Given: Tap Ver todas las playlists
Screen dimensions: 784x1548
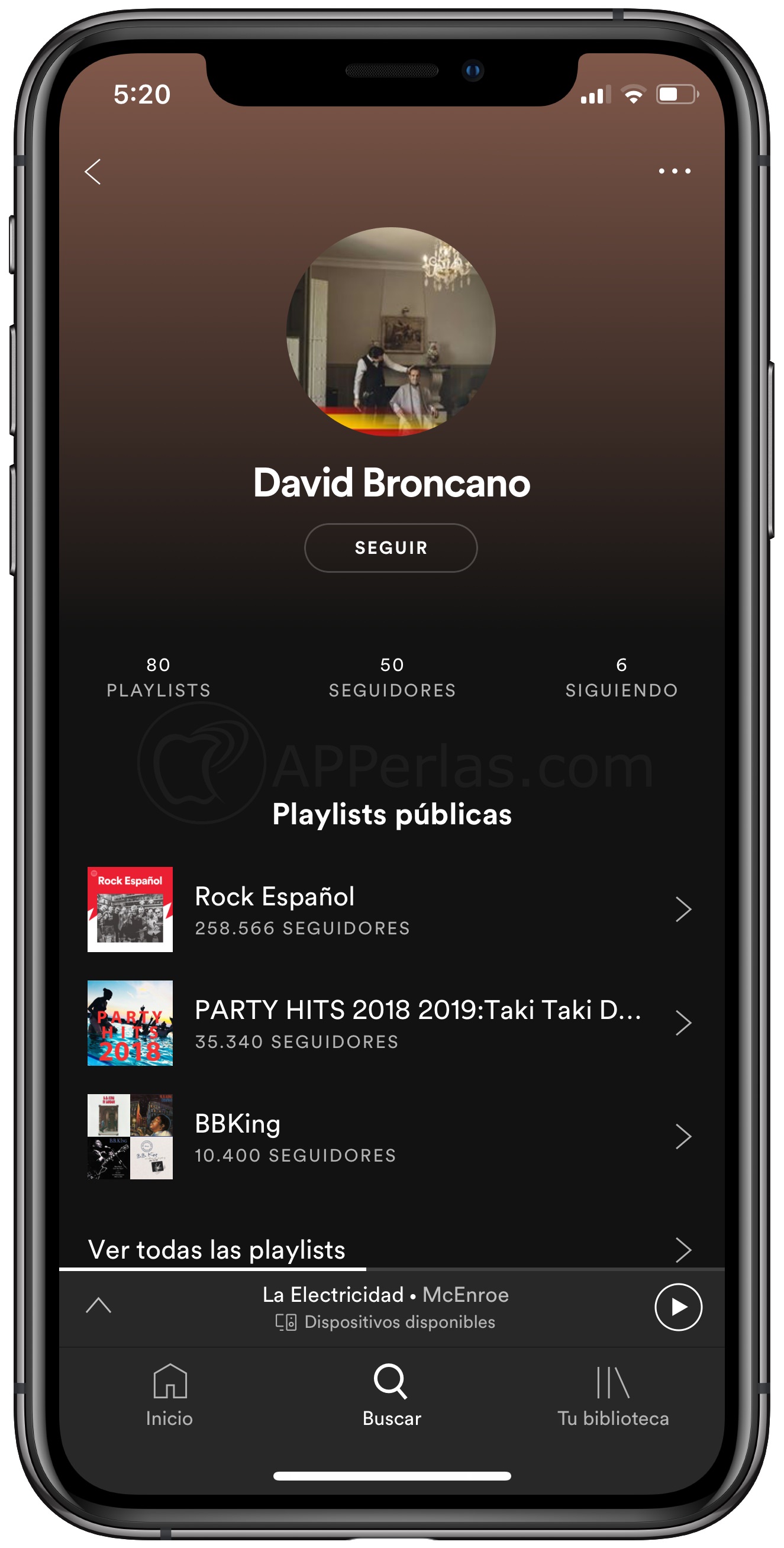Looking at the screenshot, I should pyautogui.click(x=391, y=1250).
